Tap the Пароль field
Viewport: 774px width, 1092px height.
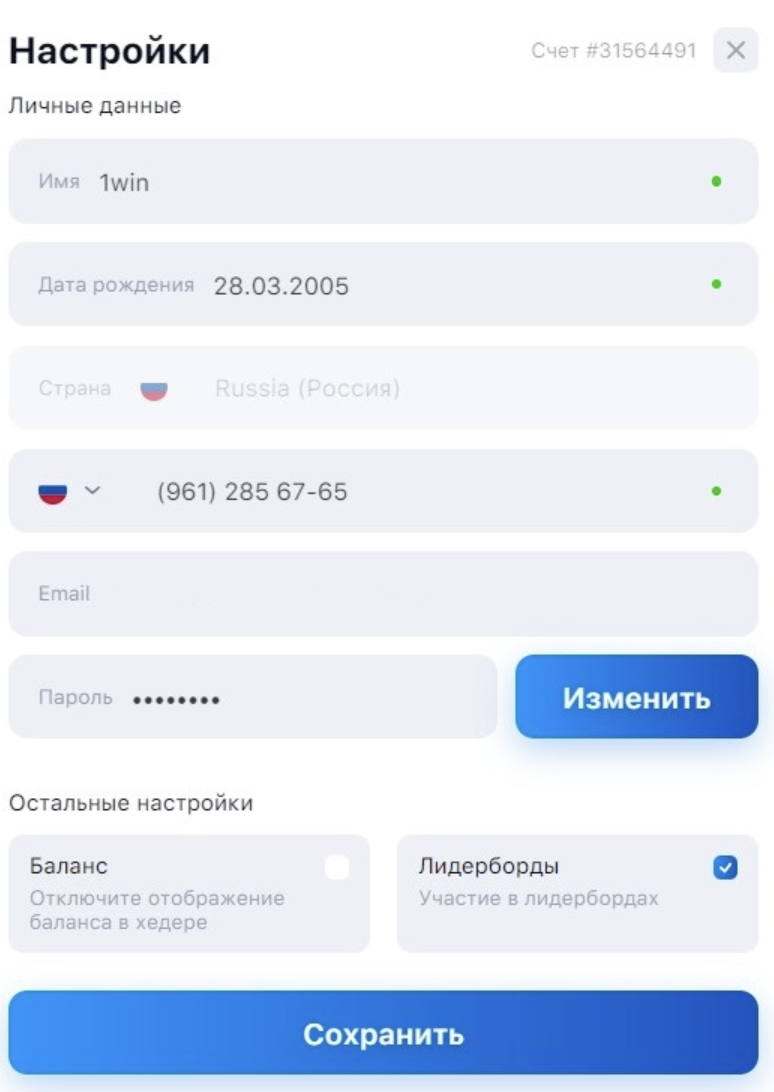252,697
